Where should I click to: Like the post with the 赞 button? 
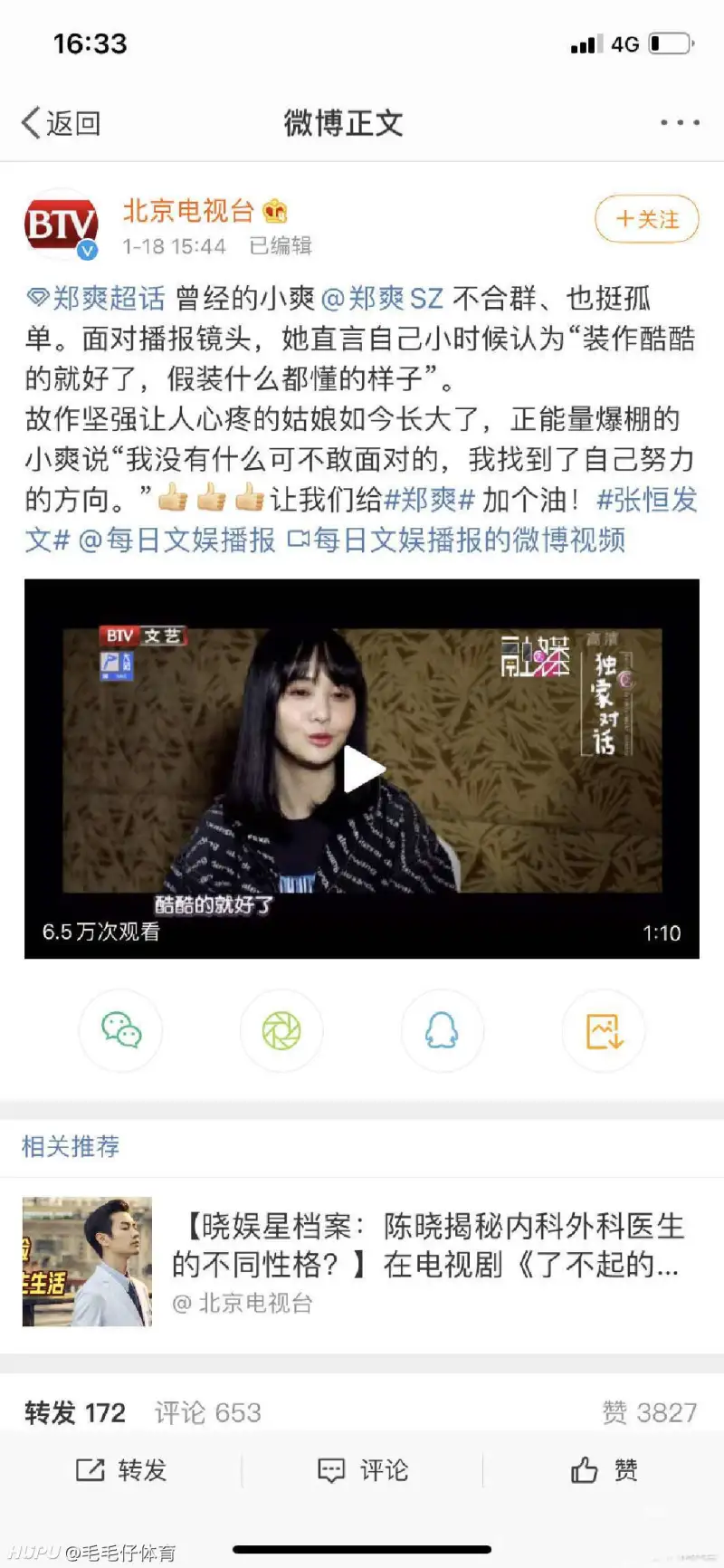coord(604,1470)
